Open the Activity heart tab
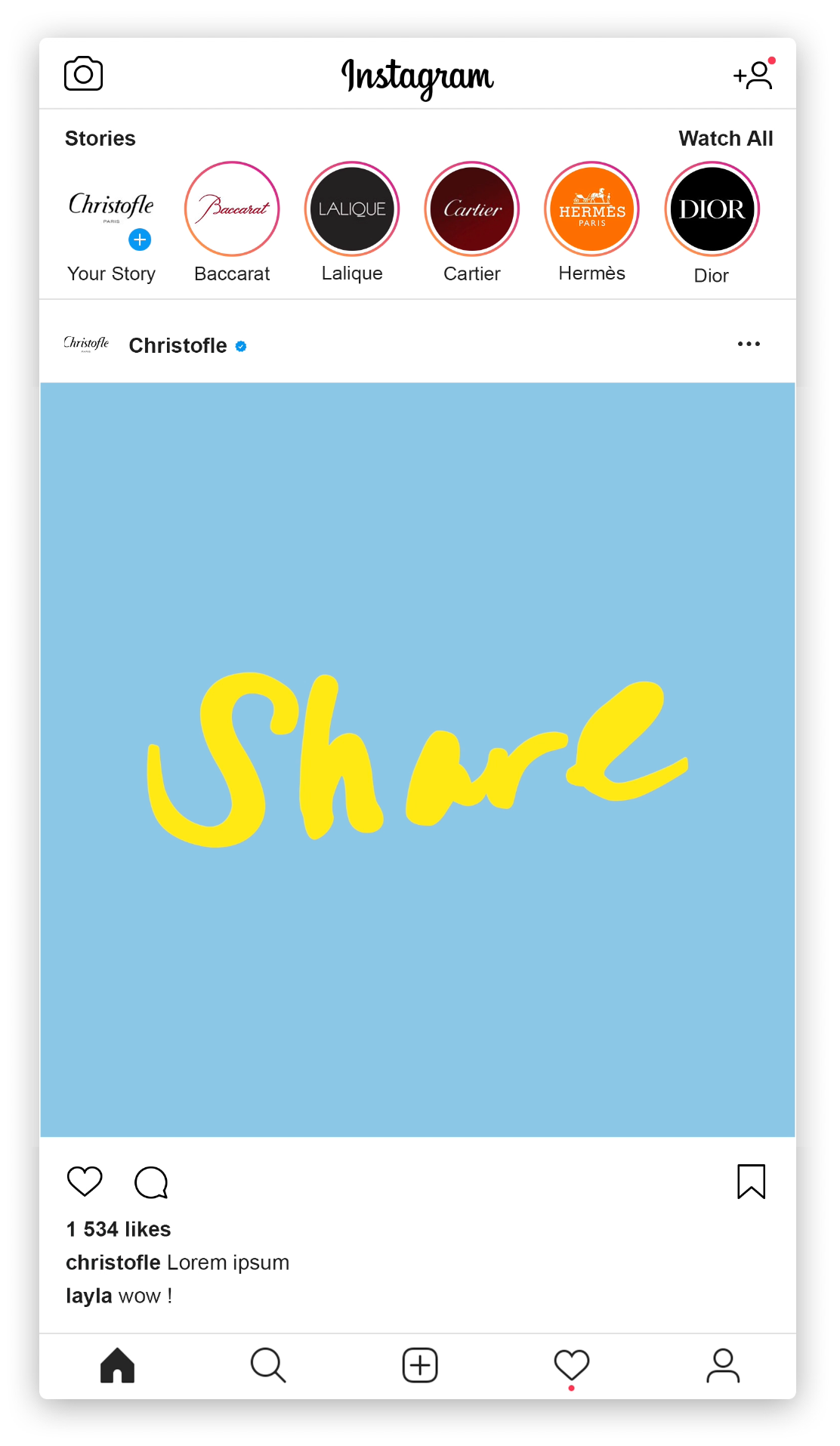 pos(571,1365)
